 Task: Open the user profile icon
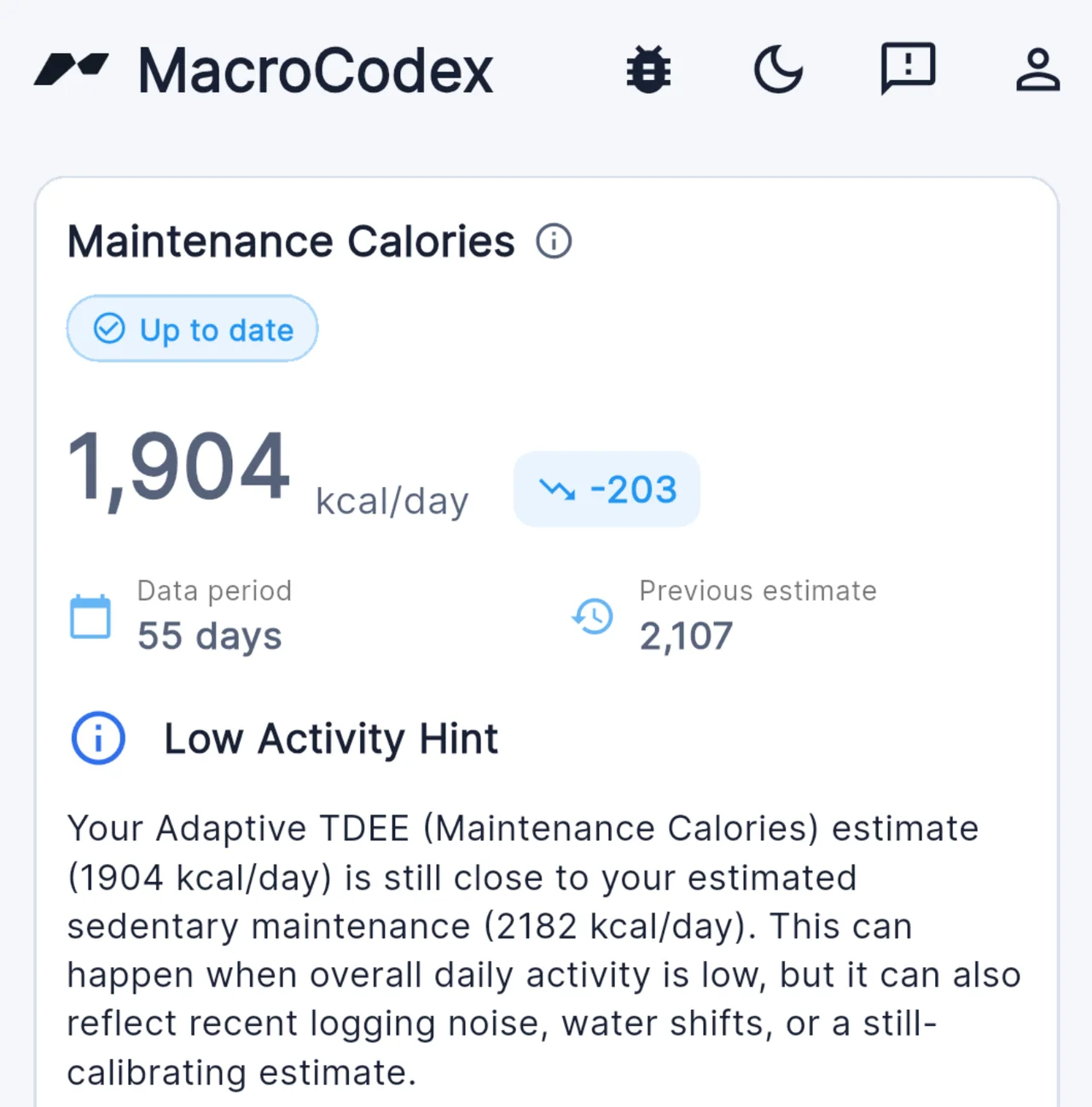pyautogui.click(x=1037, y=69)
